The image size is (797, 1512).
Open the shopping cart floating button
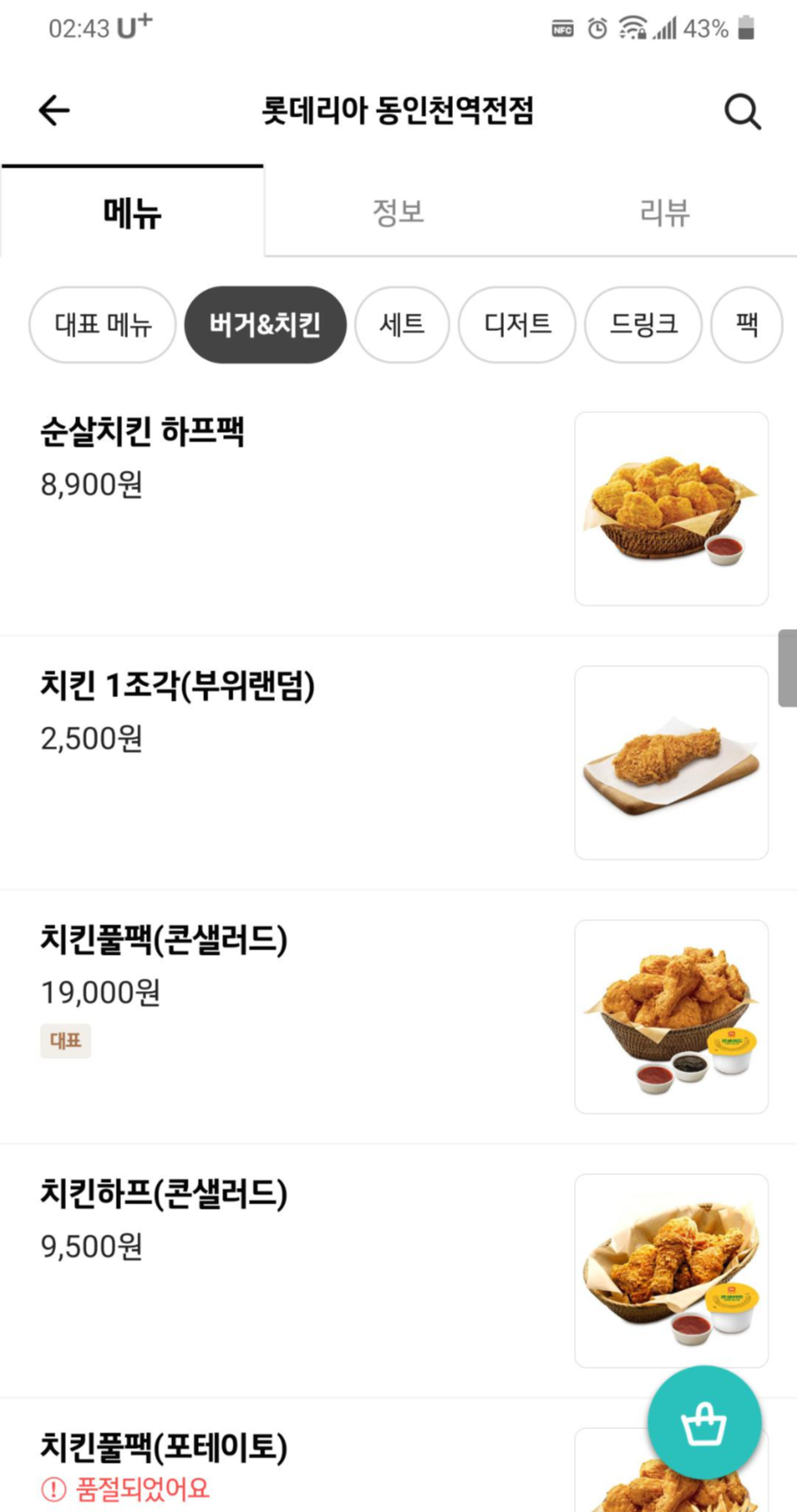click(704, 1423)
